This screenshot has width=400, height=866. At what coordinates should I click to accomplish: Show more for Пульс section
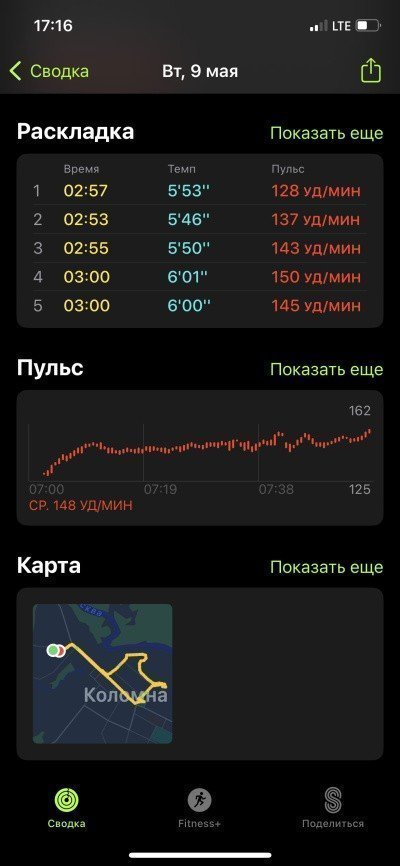click(326, 369)
